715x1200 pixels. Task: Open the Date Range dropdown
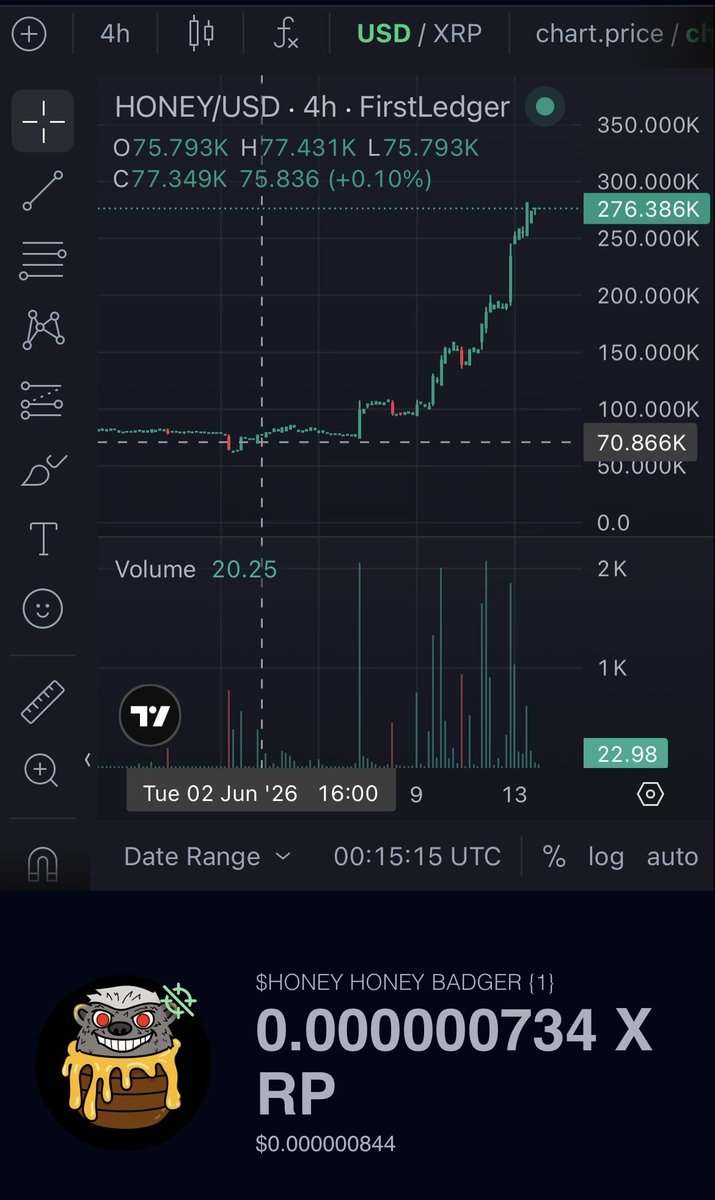point(207,857)
